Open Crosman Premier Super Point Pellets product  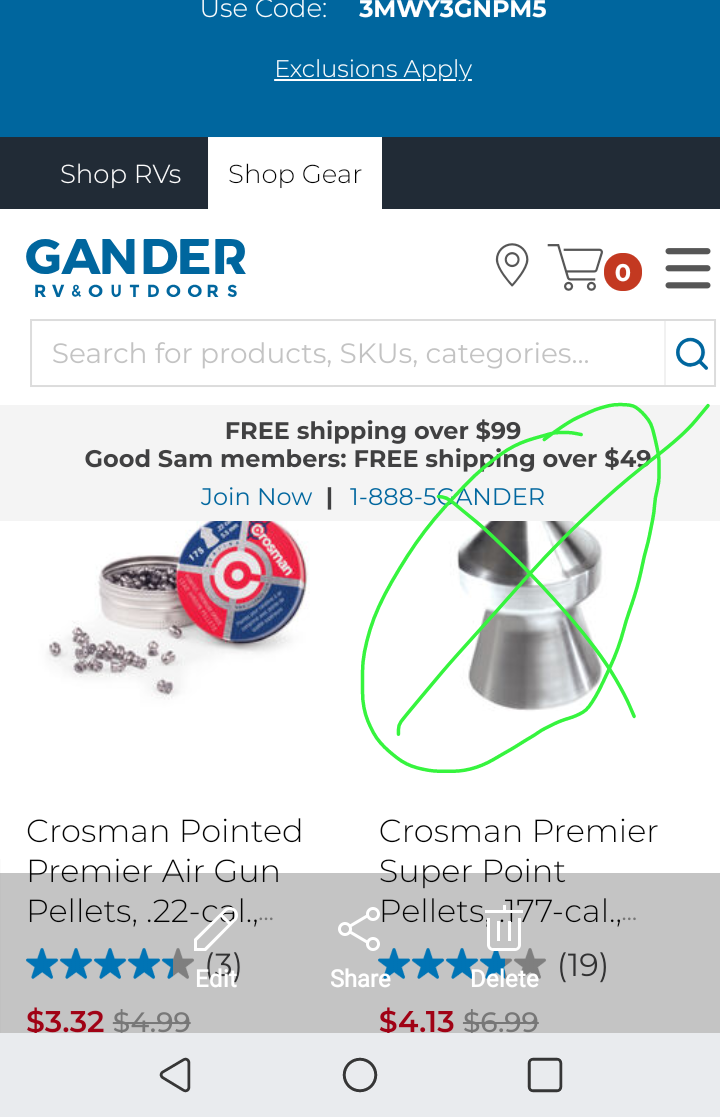pos(518,850)
